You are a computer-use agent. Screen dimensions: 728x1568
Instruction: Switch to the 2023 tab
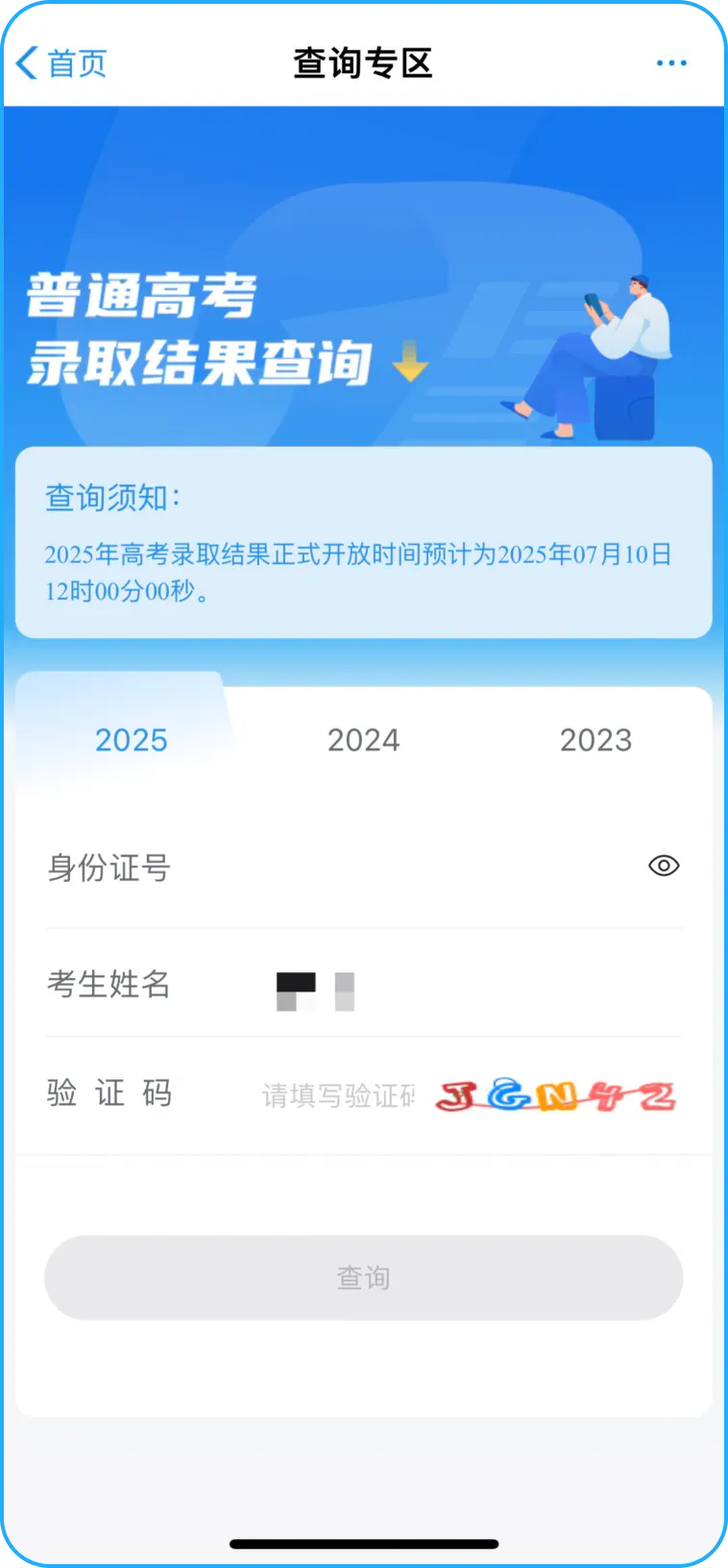[595, 740]
